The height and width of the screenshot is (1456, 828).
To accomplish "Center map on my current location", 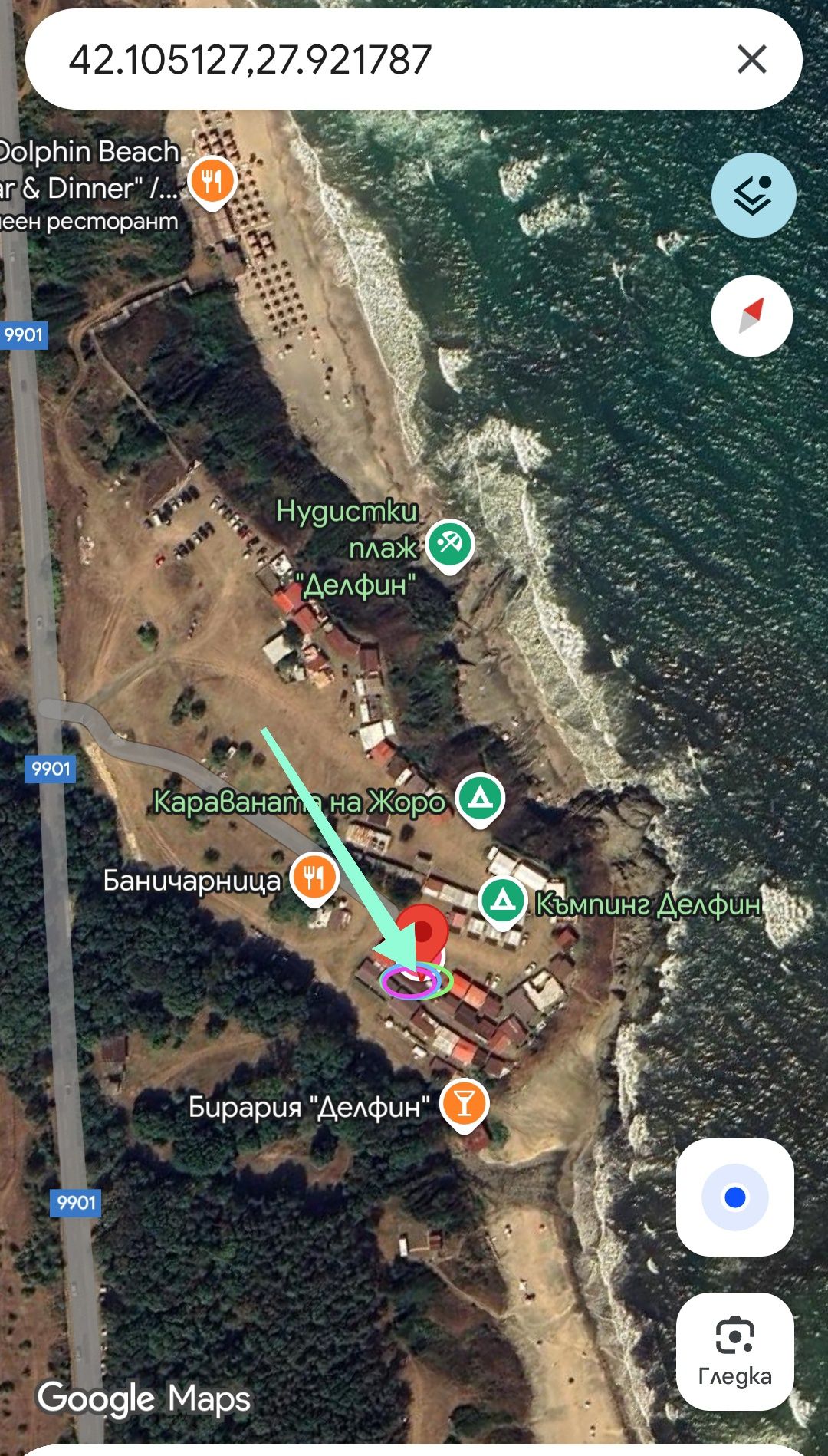I will point(734,1197).
